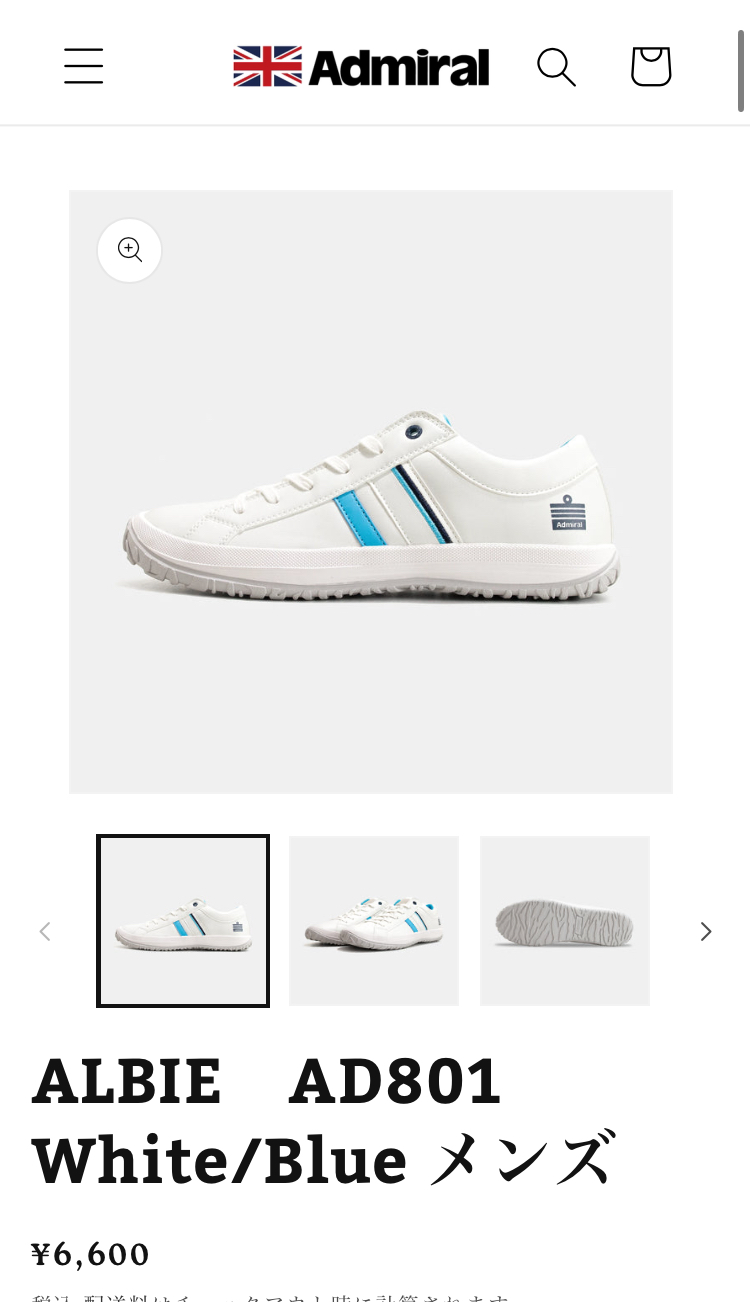Image resolution: width=750 pixels, height=1302 pixels.
Task: Select the side view shoe thumbnail
Action: [183, 921]
